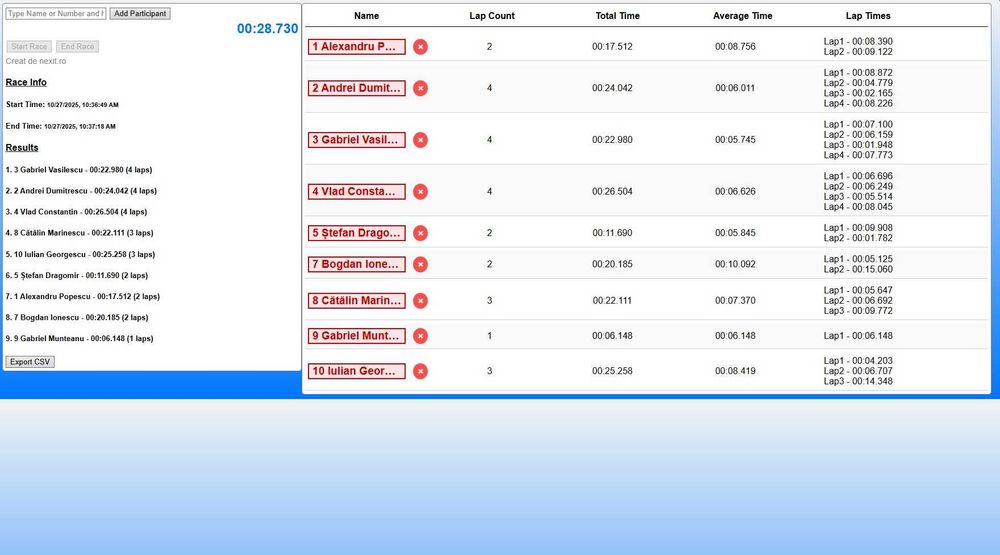Record a lap for 8 Cătălin Marin…
This screenshot has height=555, width=1000.
[357, 300]
